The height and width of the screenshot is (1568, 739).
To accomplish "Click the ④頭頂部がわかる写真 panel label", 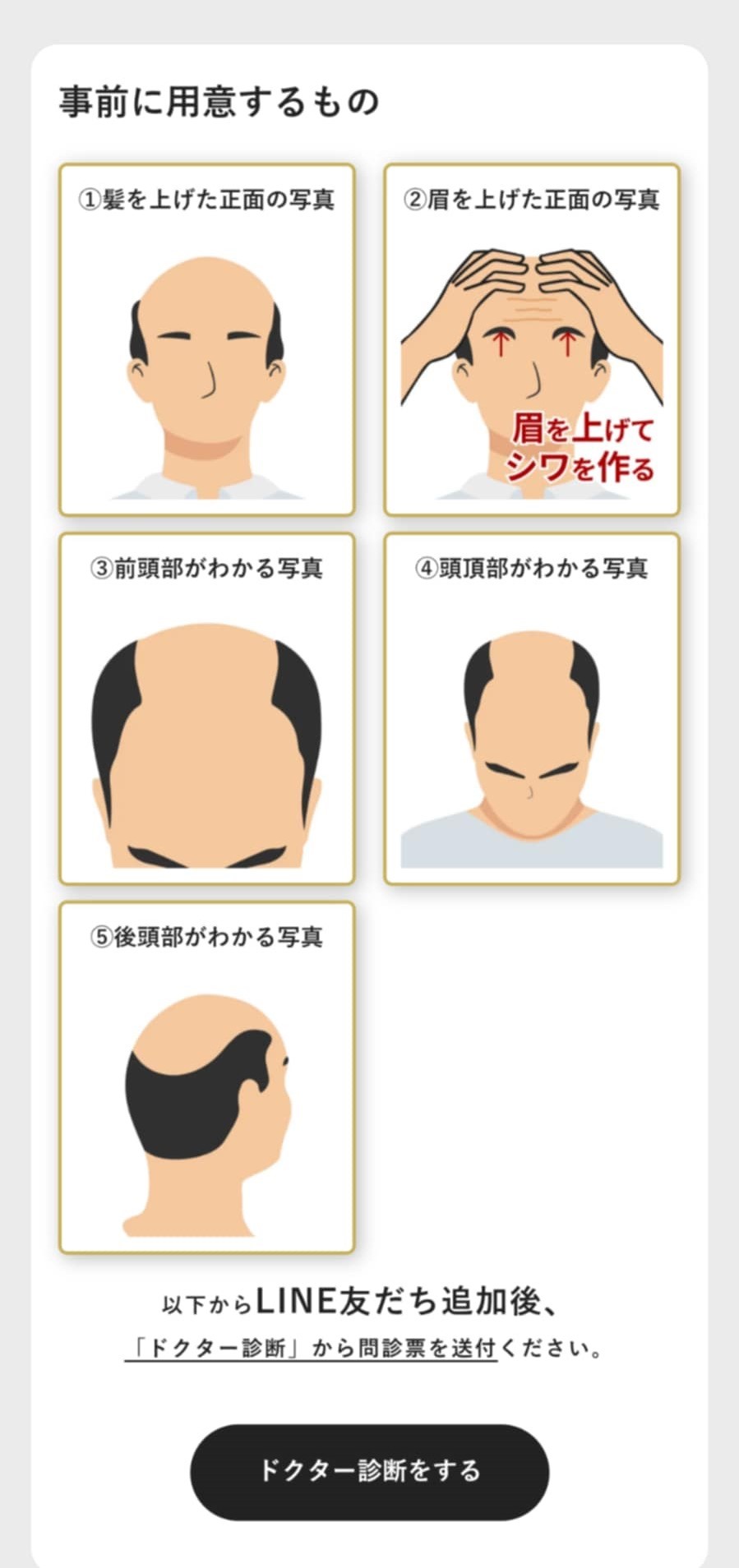I will pos(533,567).
